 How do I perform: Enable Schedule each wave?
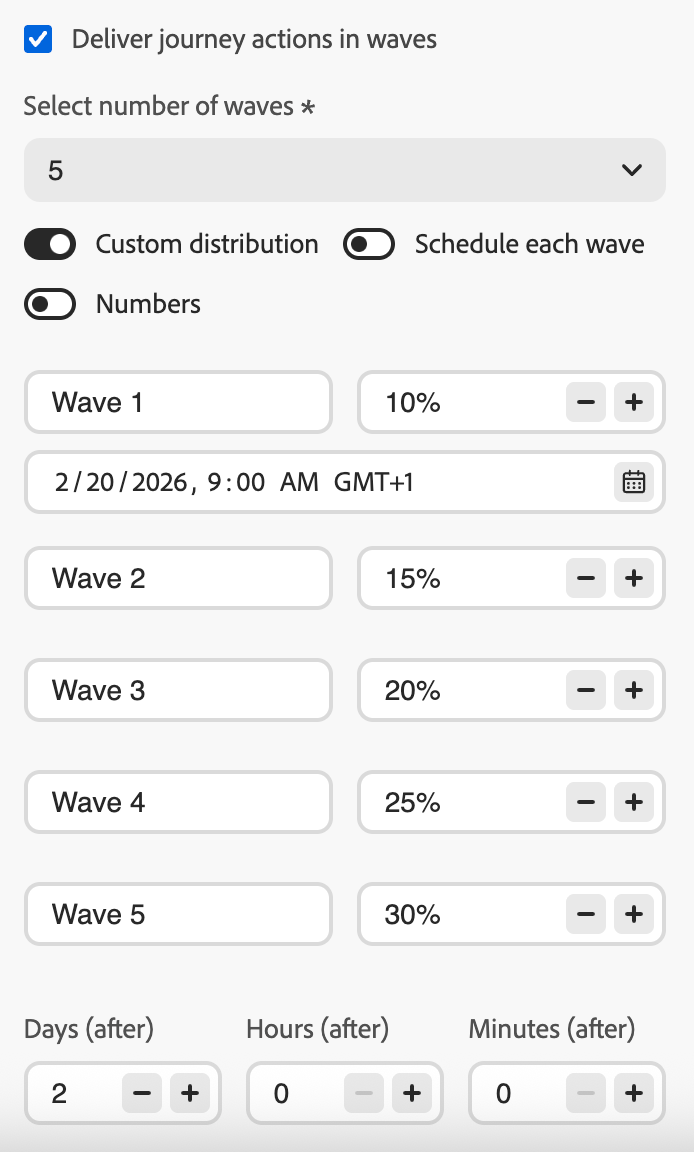point(369,244)
